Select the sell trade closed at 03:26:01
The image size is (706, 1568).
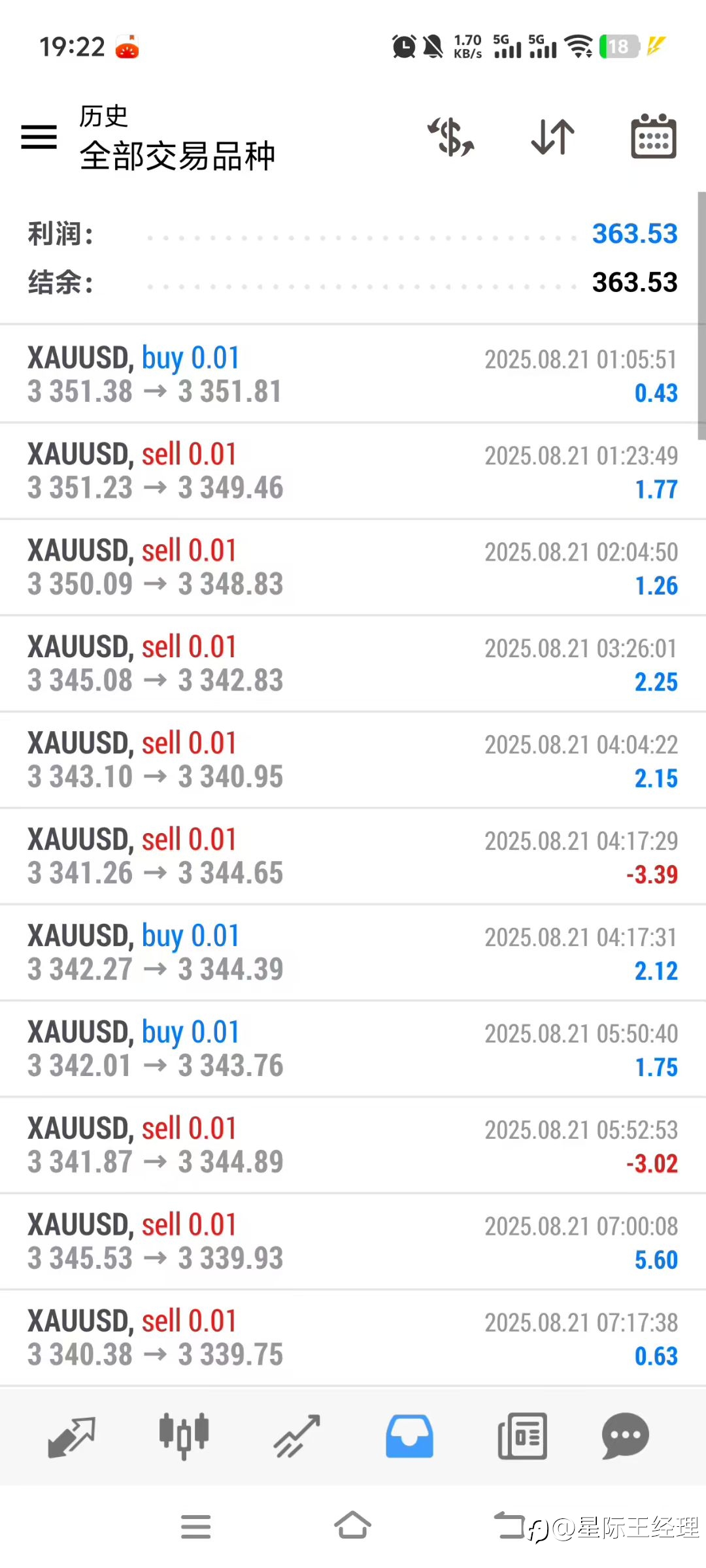coord(353,664)
